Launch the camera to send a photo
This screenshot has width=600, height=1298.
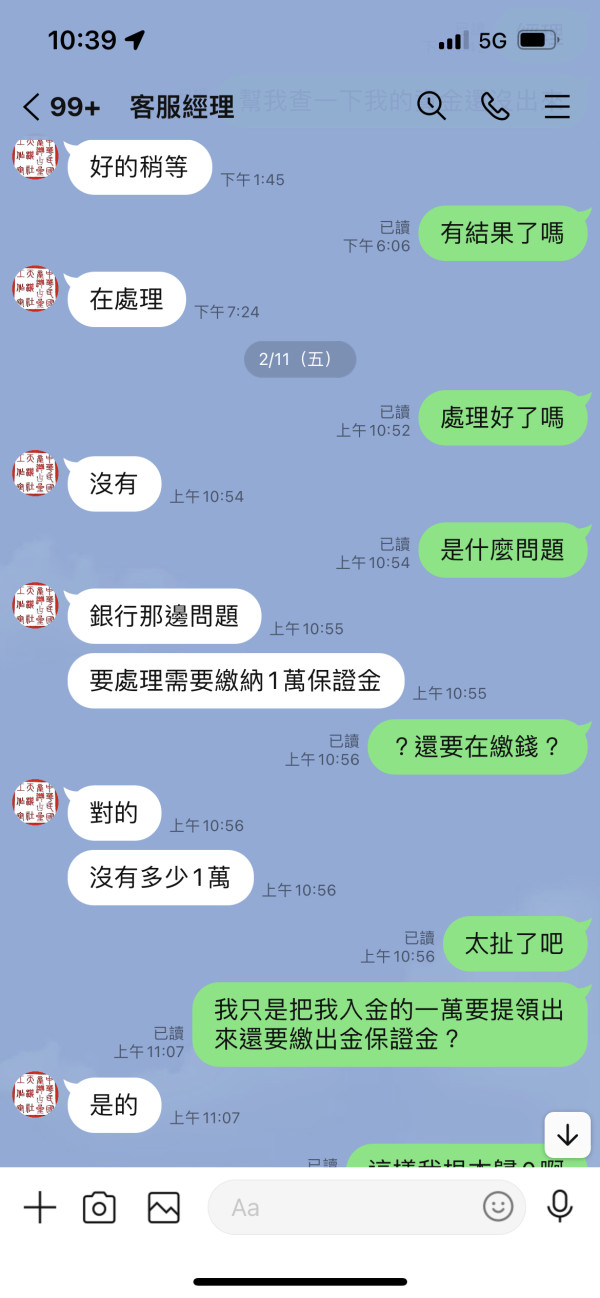click(x=99, y=1207)
